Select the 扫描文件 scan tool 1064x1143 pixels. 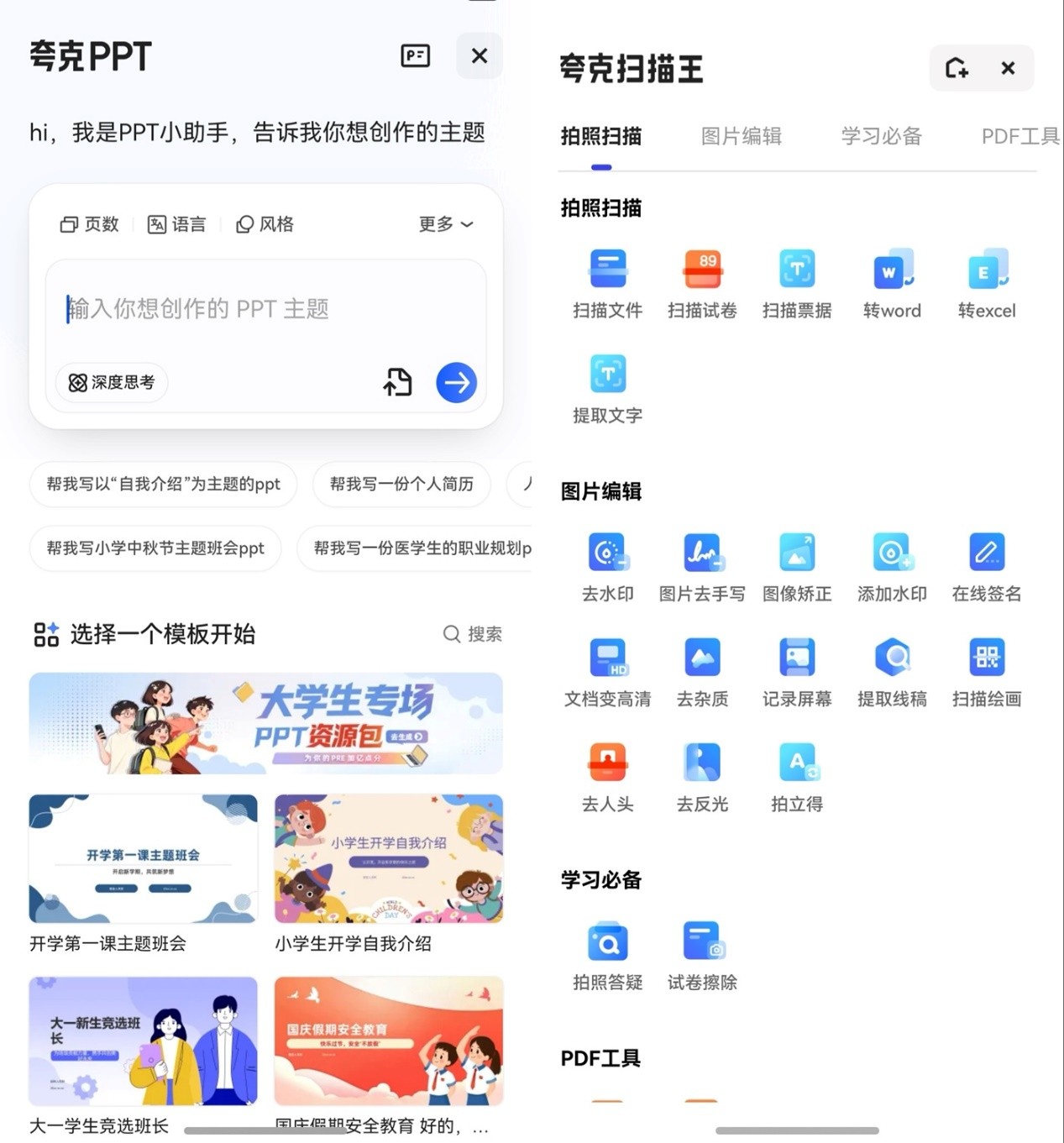click(x=606, y=281)
